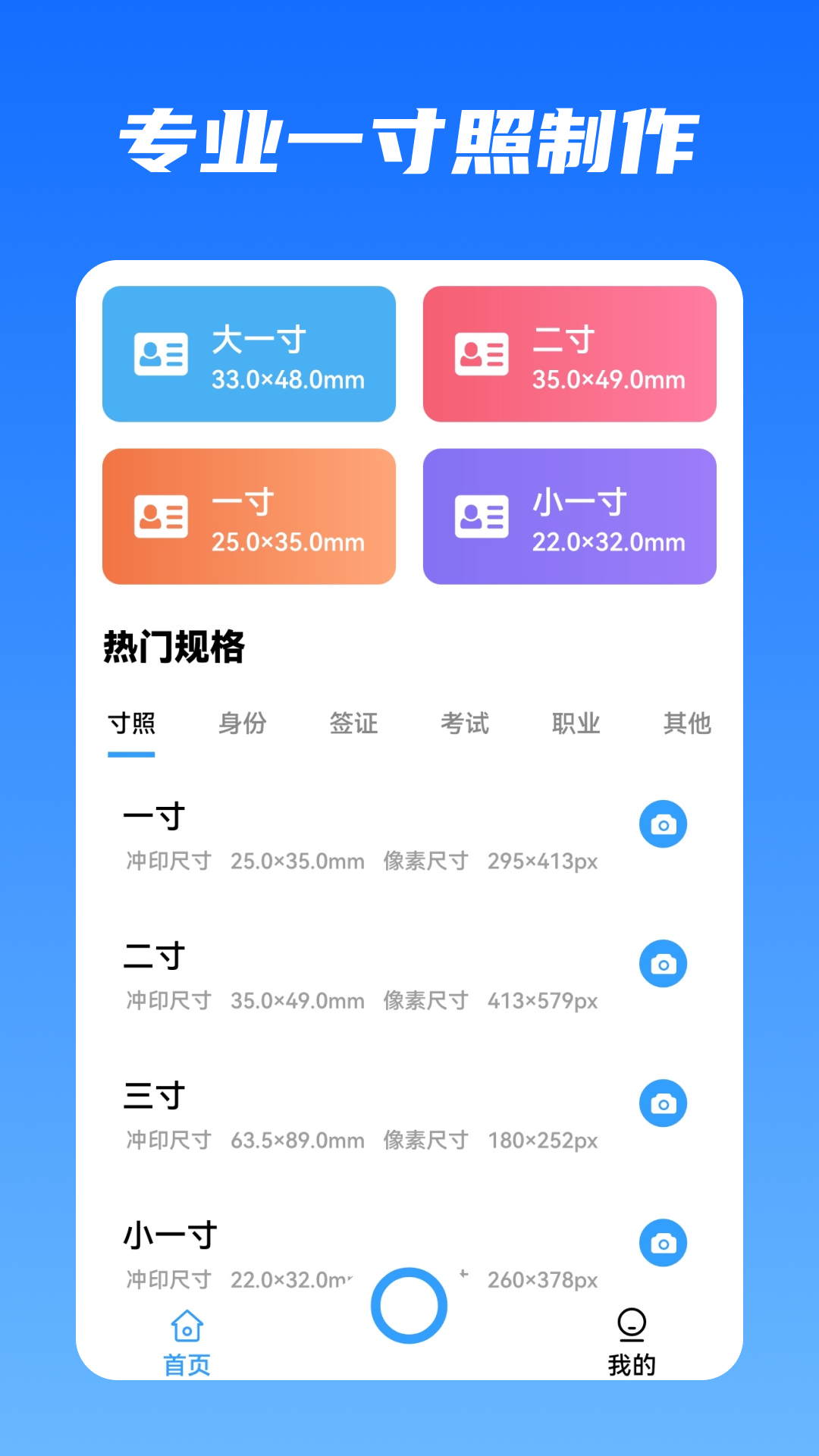Screen dimensions: 819x1456
Task: Open the camera for 一寸 photo spec
Action: pos(664,824)
